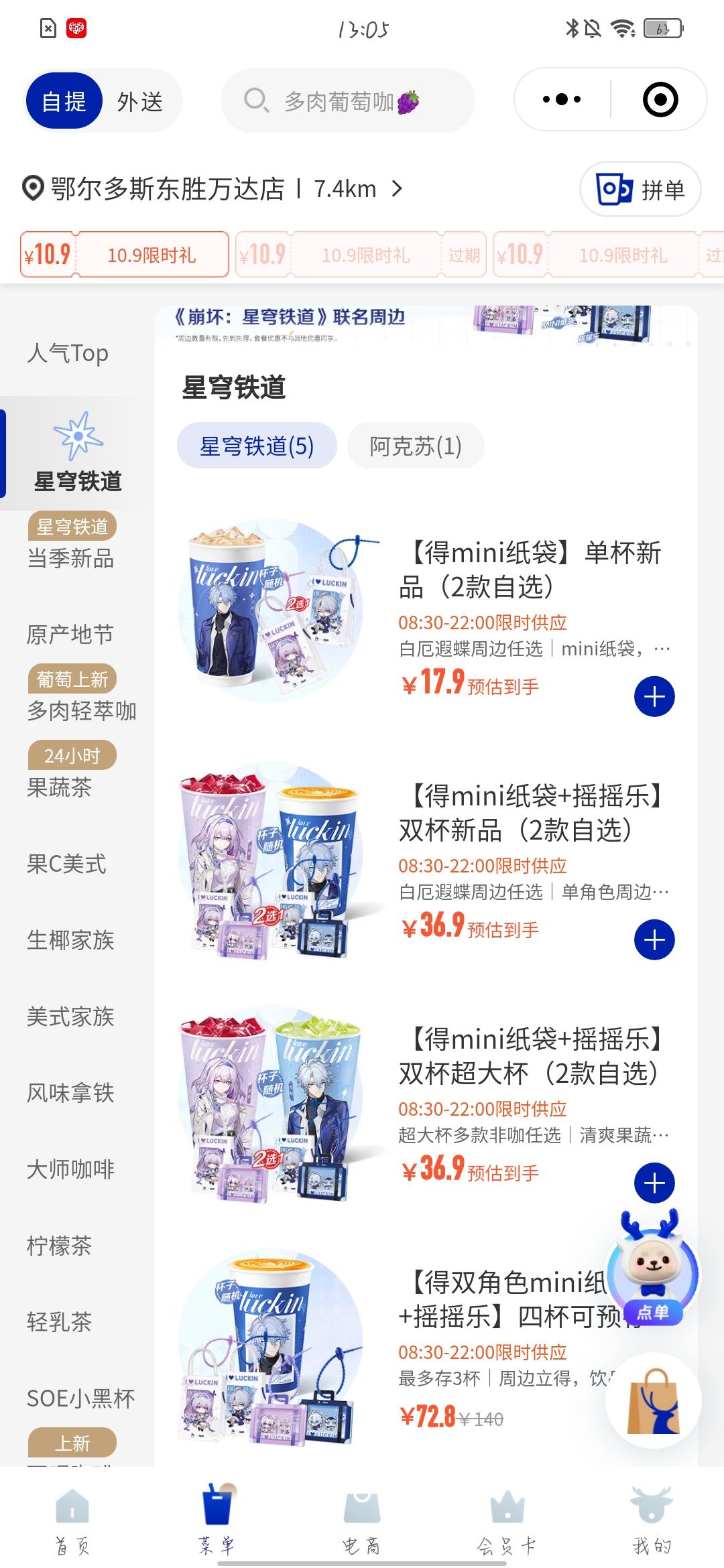Add 双杯超大杯（2款自选）to cart

[x=654, y=1183]
